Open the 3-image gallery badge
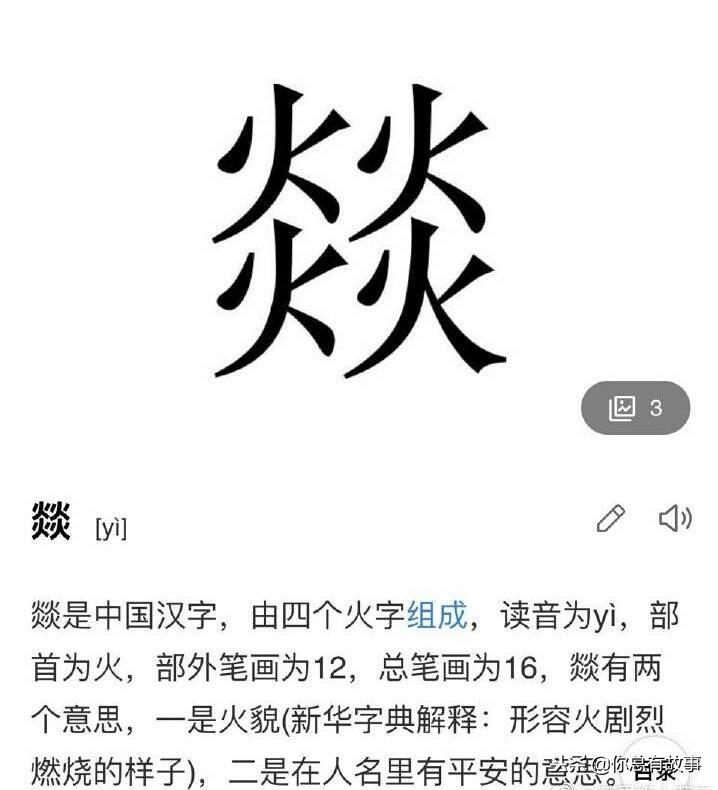The image size is (718, 790). point(635,408)
